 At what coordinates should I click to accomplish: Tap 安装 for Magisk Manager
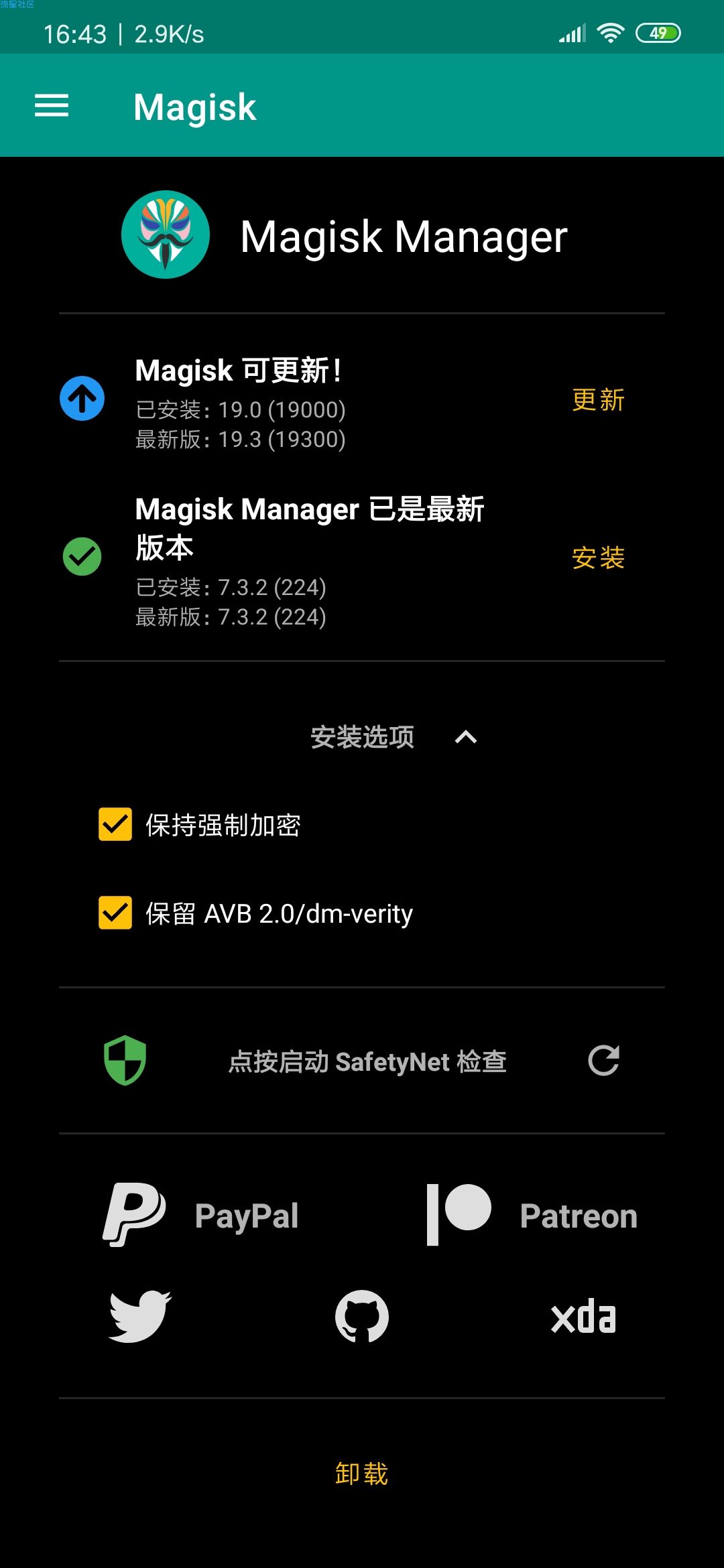pos(599,558)
